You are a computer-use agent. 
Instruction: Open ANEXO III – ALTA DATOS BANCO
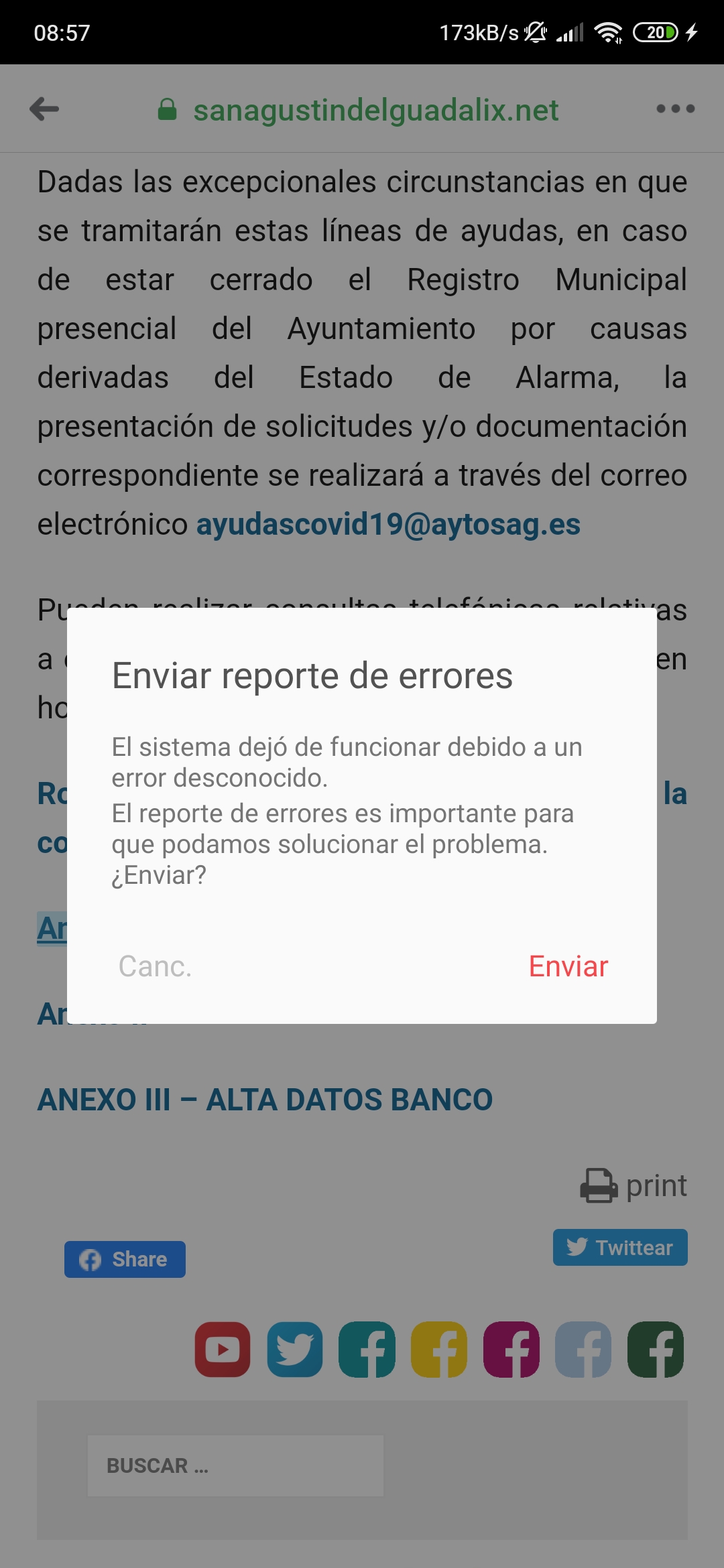point(265,1100)
